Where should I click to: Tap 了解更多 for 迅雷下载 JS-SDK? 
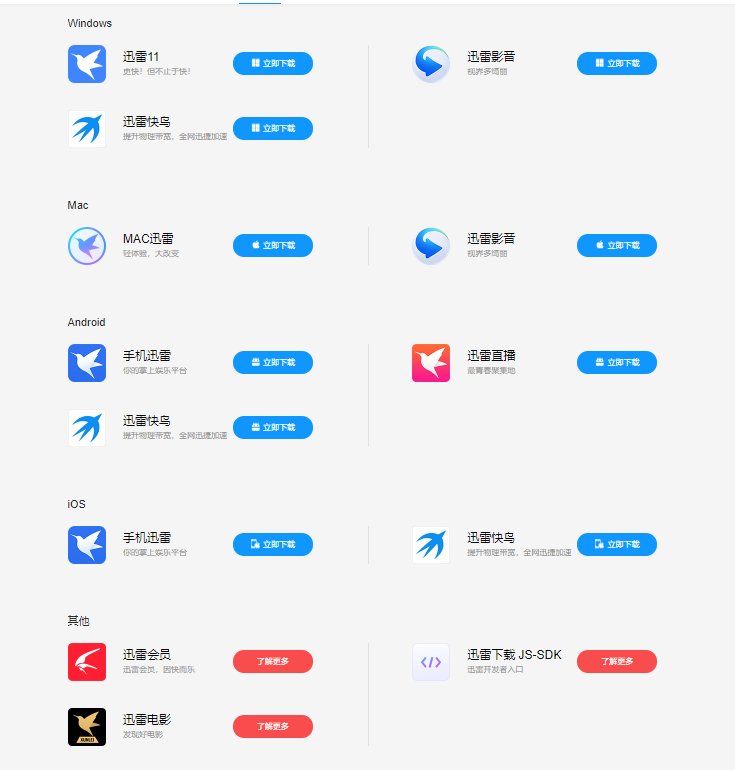click(x=616, y=661)
